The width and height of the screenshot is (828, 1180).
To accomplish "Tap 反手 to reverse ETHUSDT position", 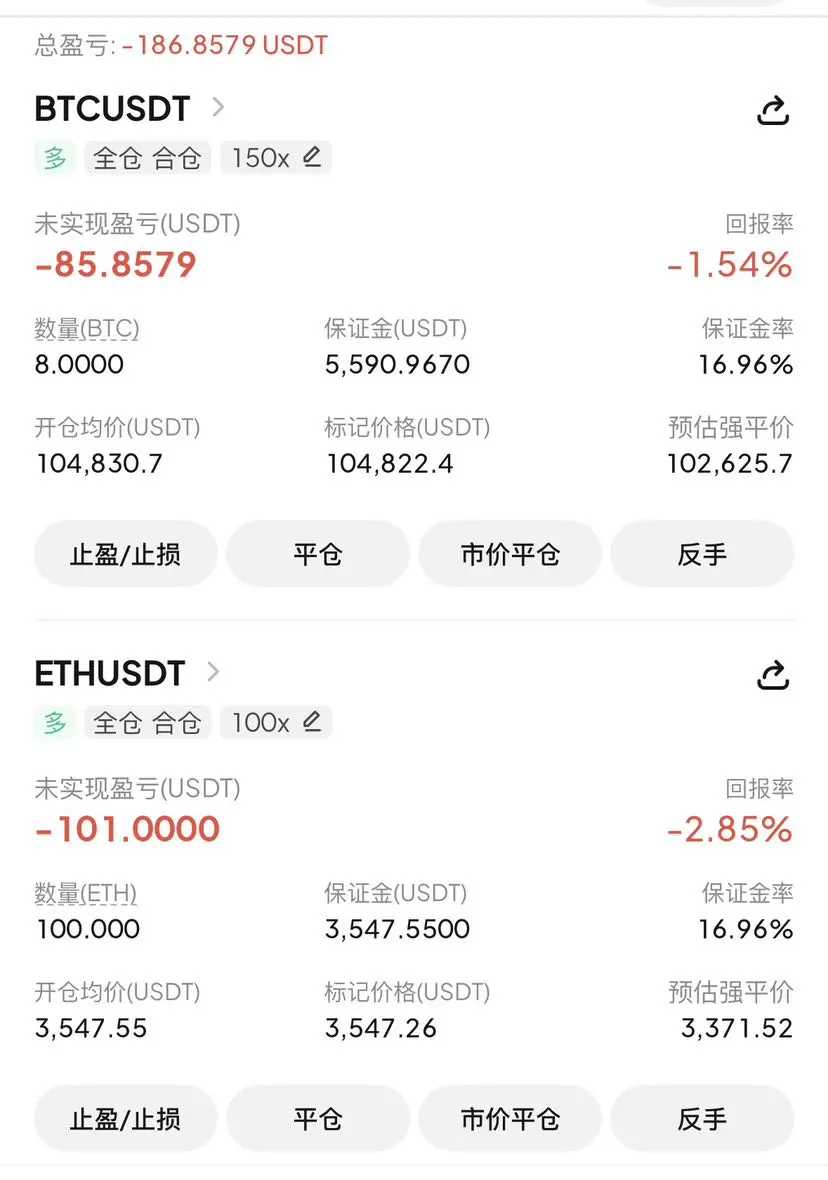I will click(x=702, y=1118).
